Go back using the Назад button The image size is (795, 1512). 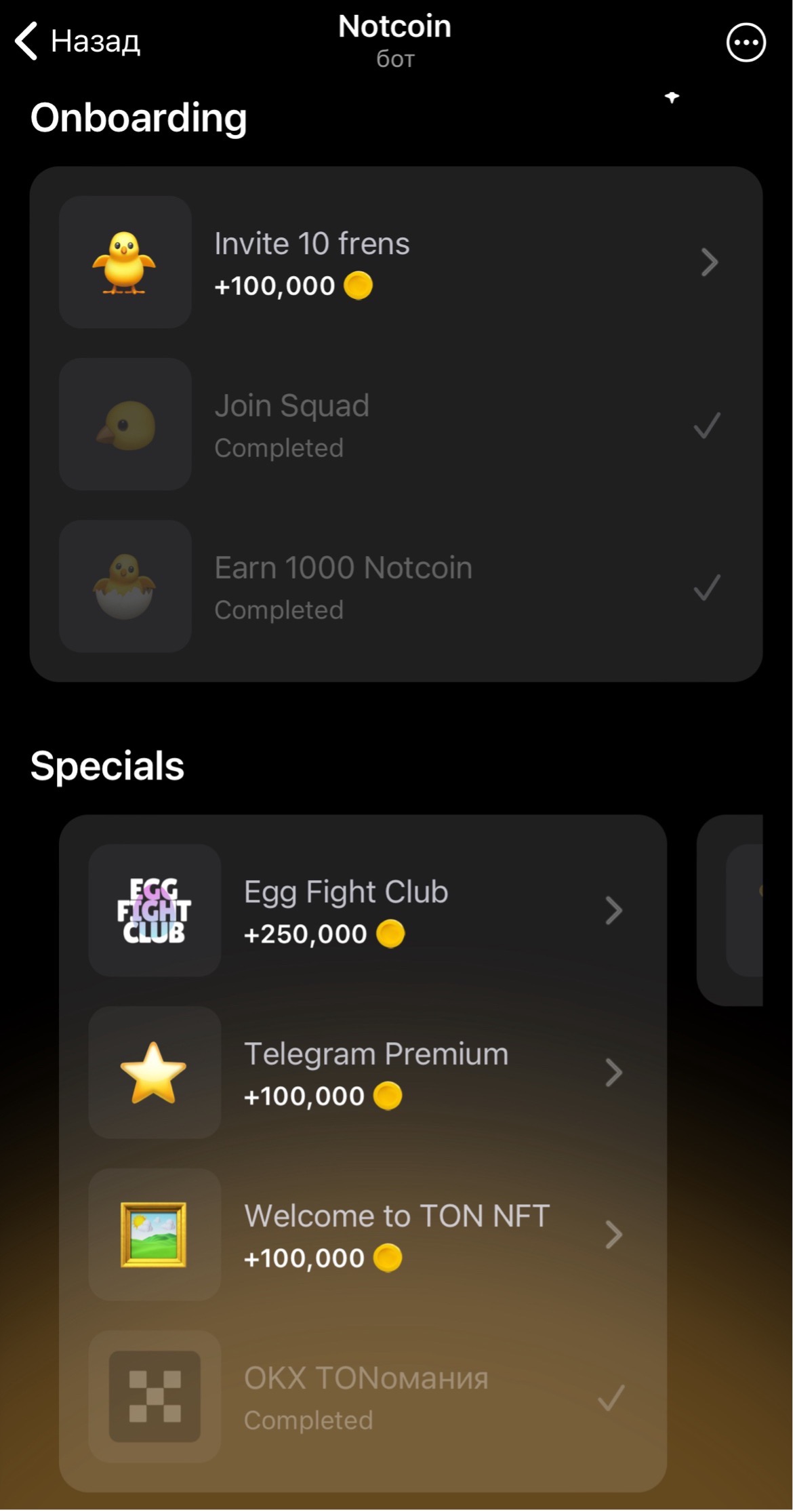[78, 41]
